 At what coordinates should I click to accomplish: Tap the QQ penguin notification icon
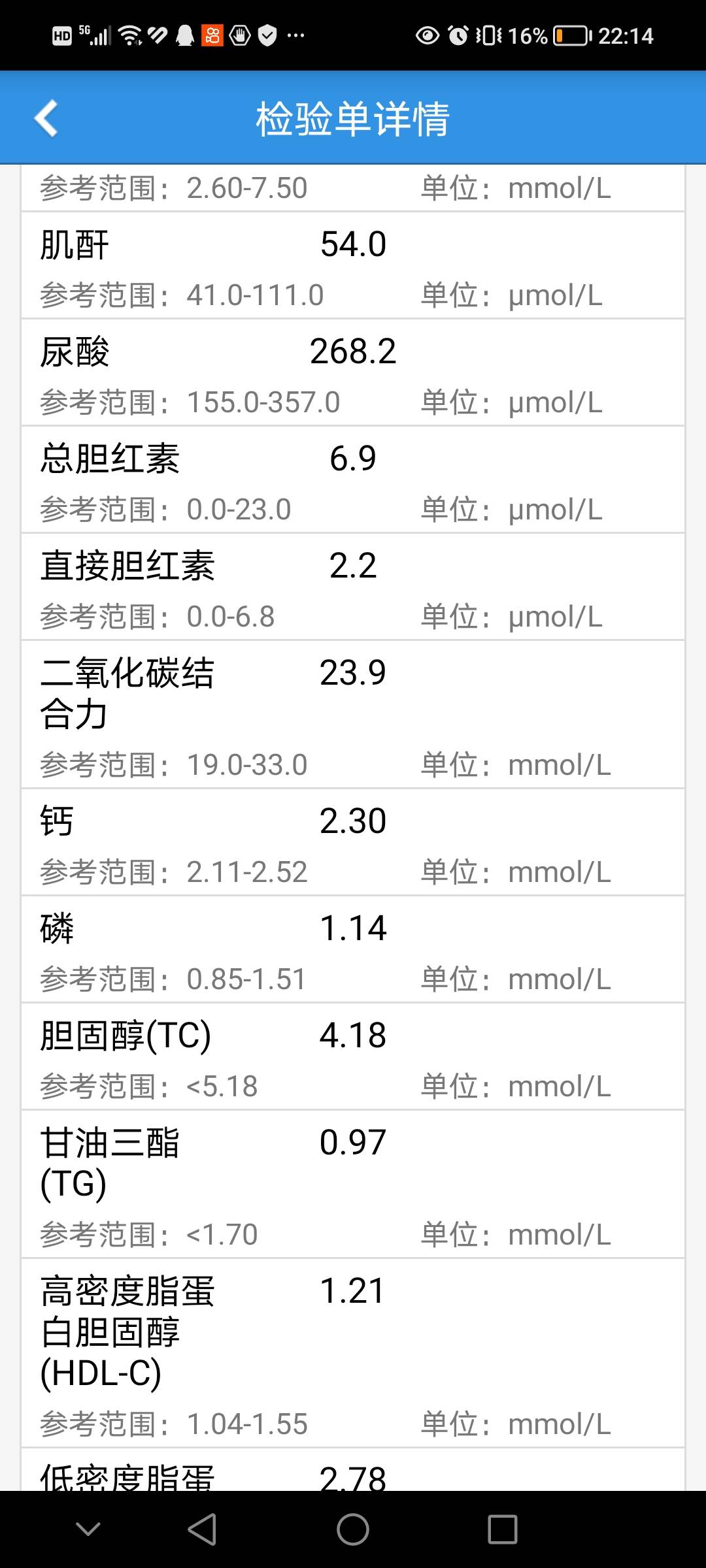tap(185, 36)
